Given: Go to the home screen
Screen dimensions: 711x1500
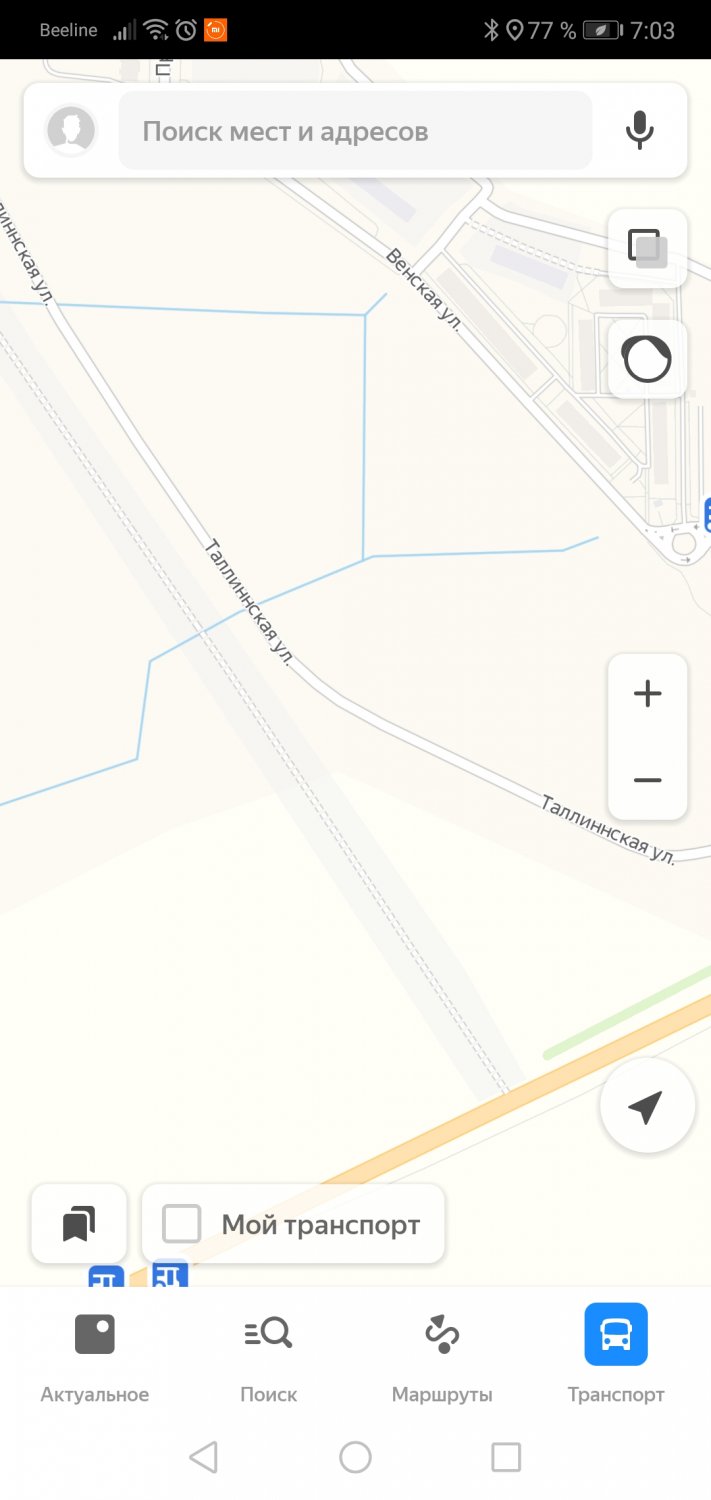Looking at the screenshot, I should coord(355,1458).
